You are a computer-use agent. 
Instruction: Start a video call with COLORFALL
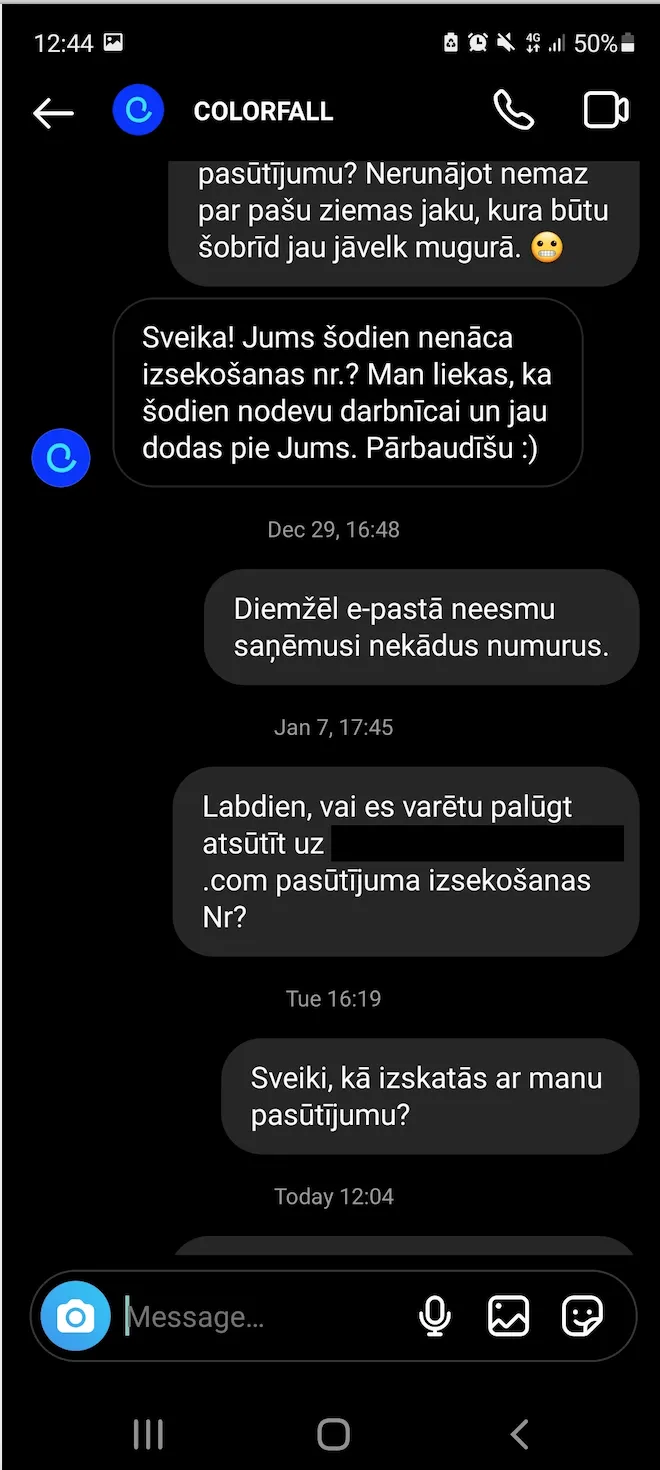606,111
